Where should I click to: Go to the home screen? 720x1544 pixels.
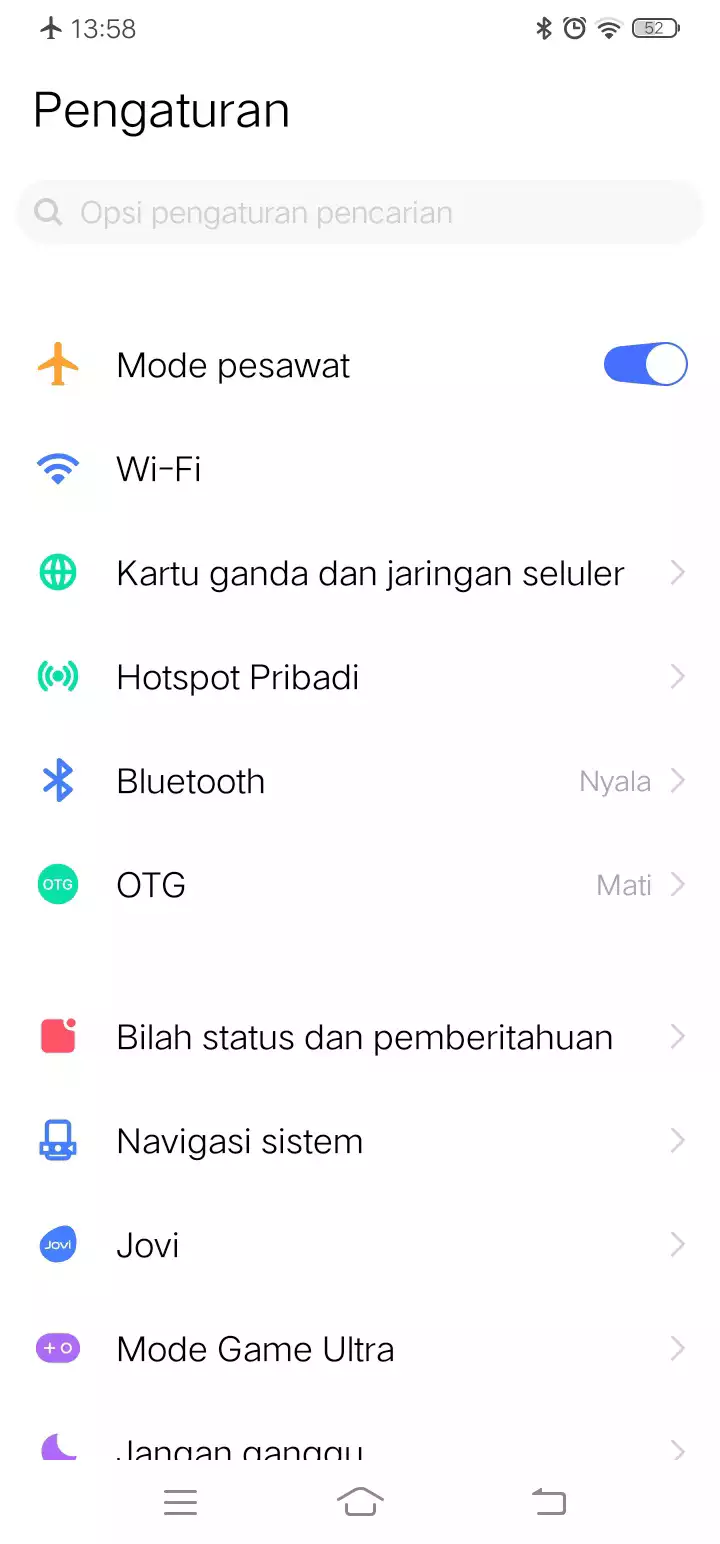pos(360,1501)
